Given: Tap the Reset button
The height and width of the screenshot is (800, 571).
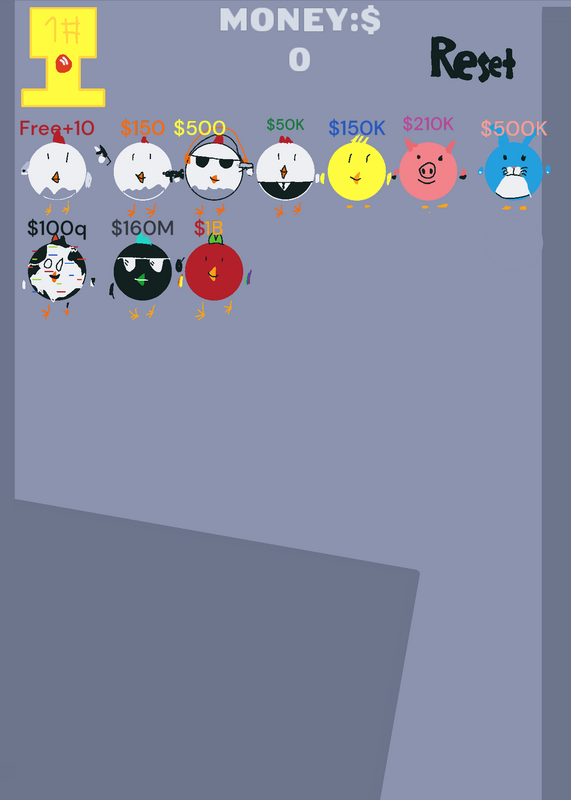Looking at the screenshot, I should tap(473, 60).
